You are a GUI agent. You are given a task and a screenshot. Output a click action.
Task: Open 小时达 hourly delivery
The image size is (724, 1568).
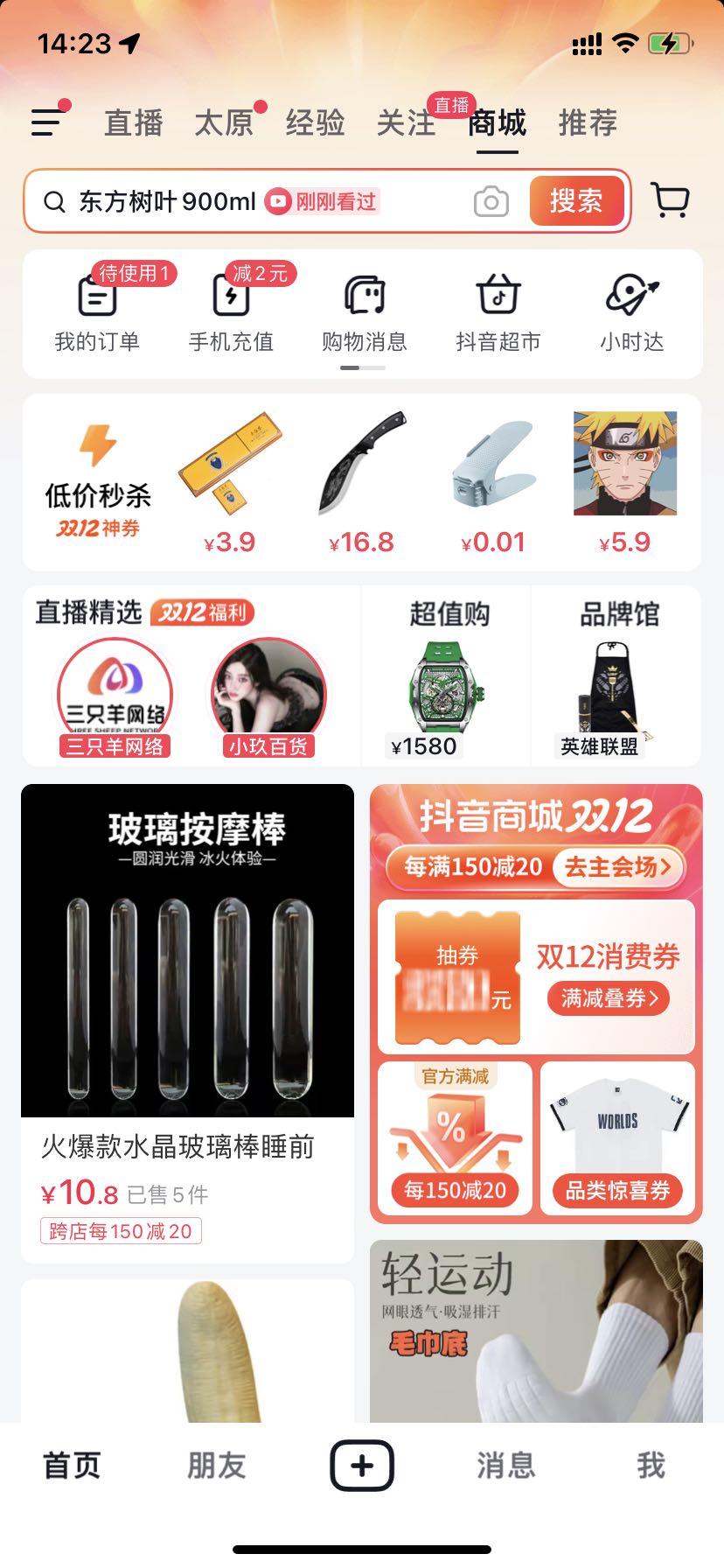pyautogui.click(x=631, y=311)
